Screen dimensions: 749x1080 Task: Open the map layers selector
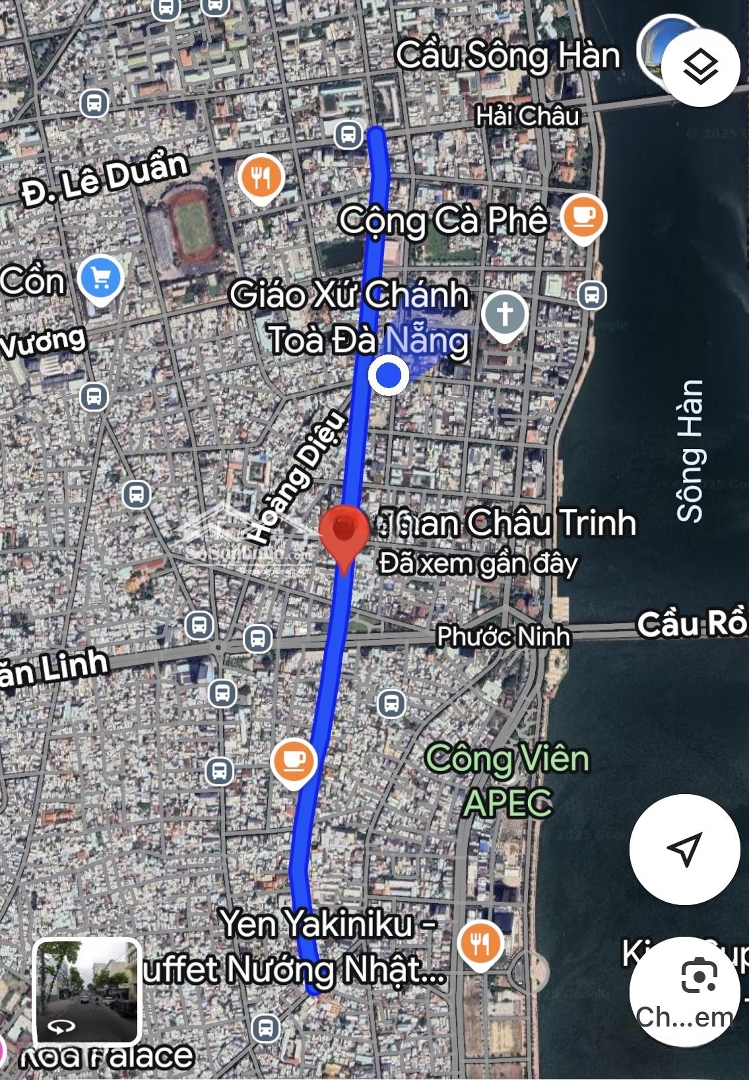coord(700,66)
